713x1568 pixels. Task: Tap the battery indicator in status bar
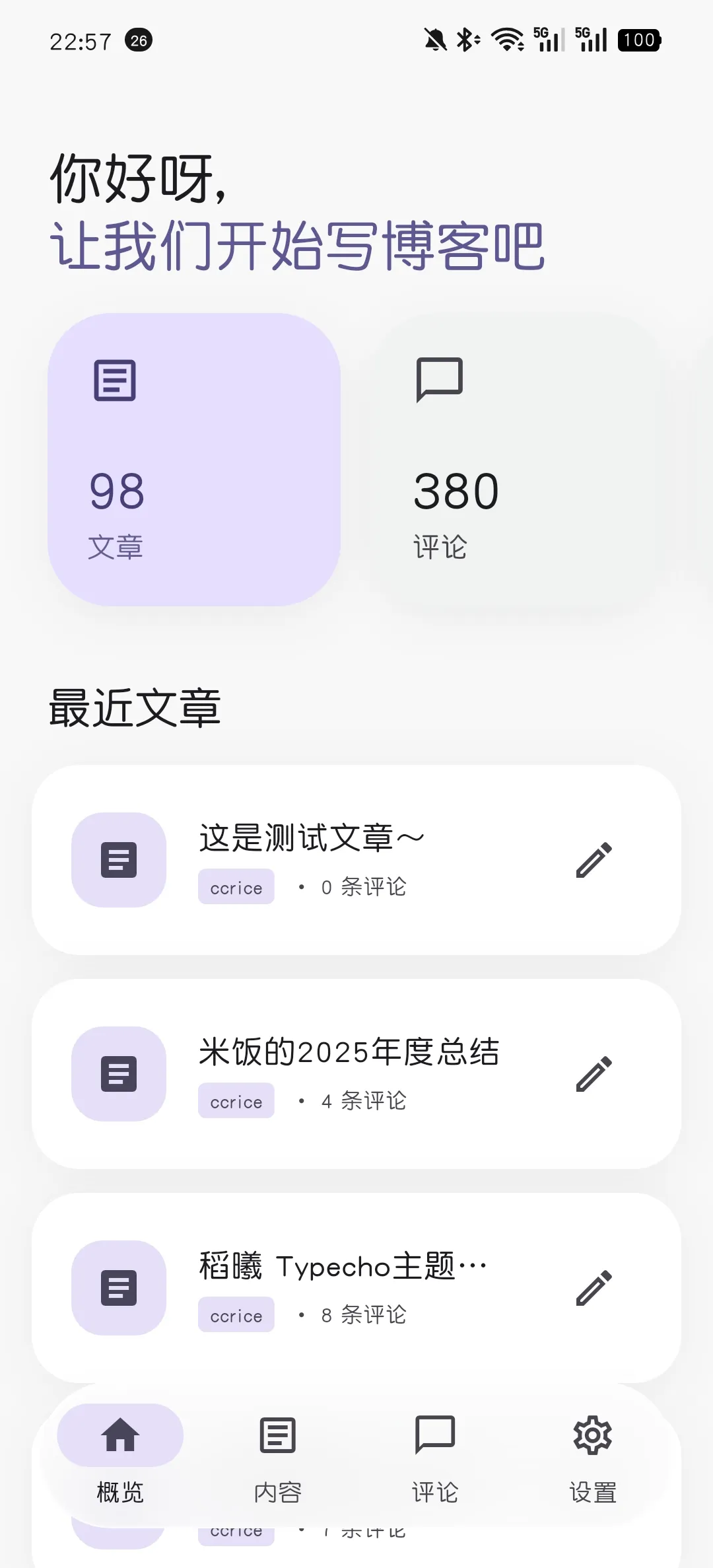click(x=637, y=40)
